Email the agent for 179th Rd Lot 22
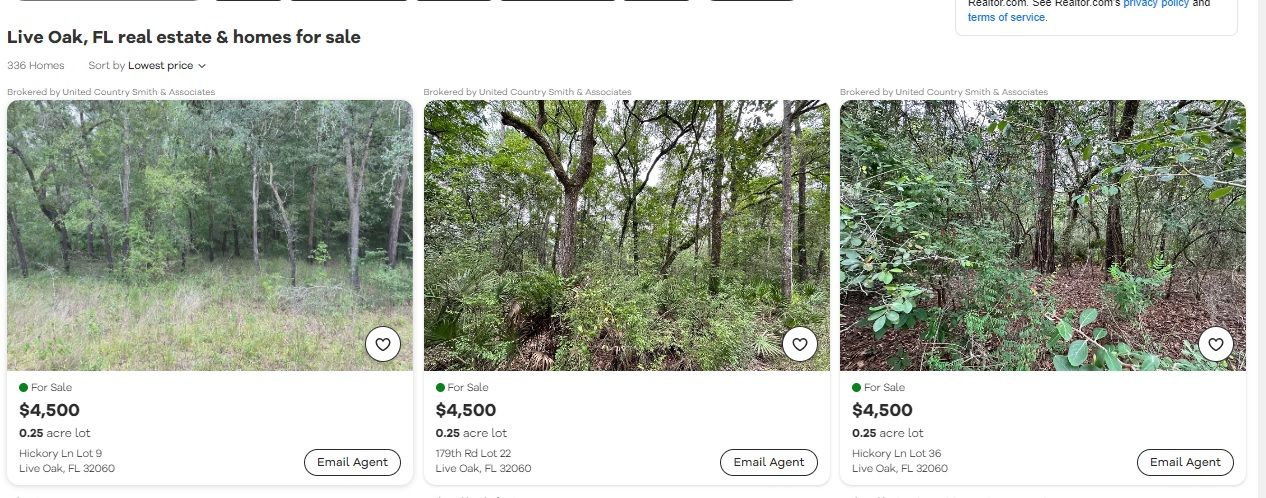The height and width of the screenshot is (498, 1266). pyautogui.click(x=768, y=462)
